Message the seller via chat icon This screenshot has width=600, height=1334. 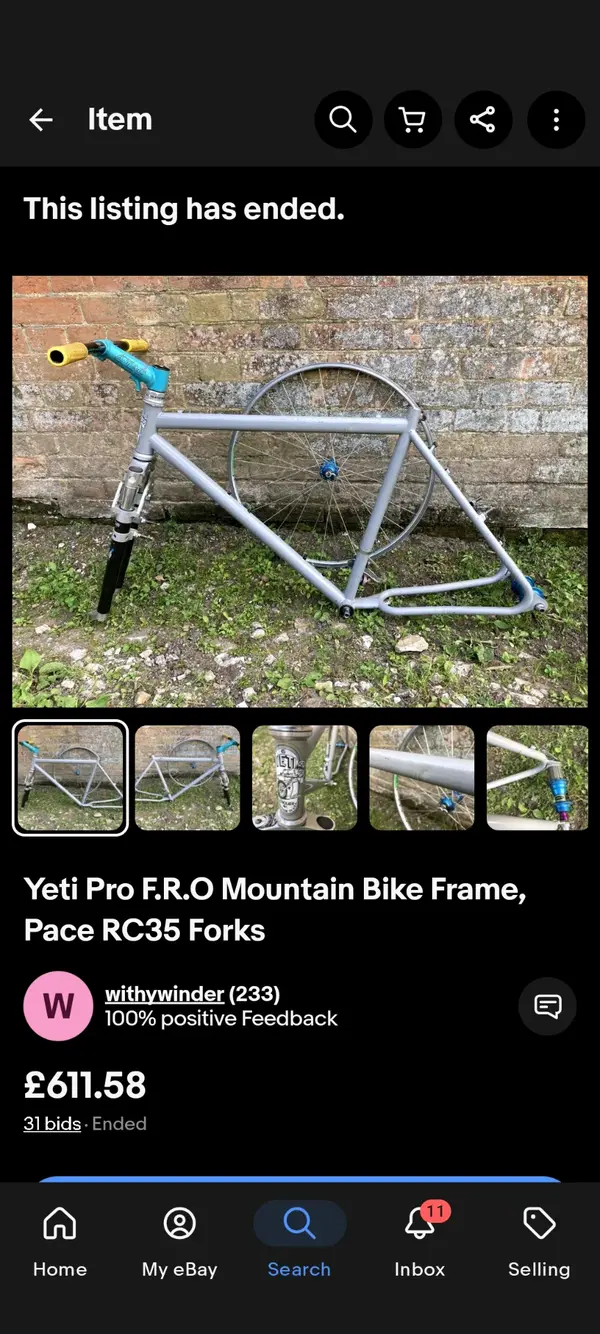547,1005
